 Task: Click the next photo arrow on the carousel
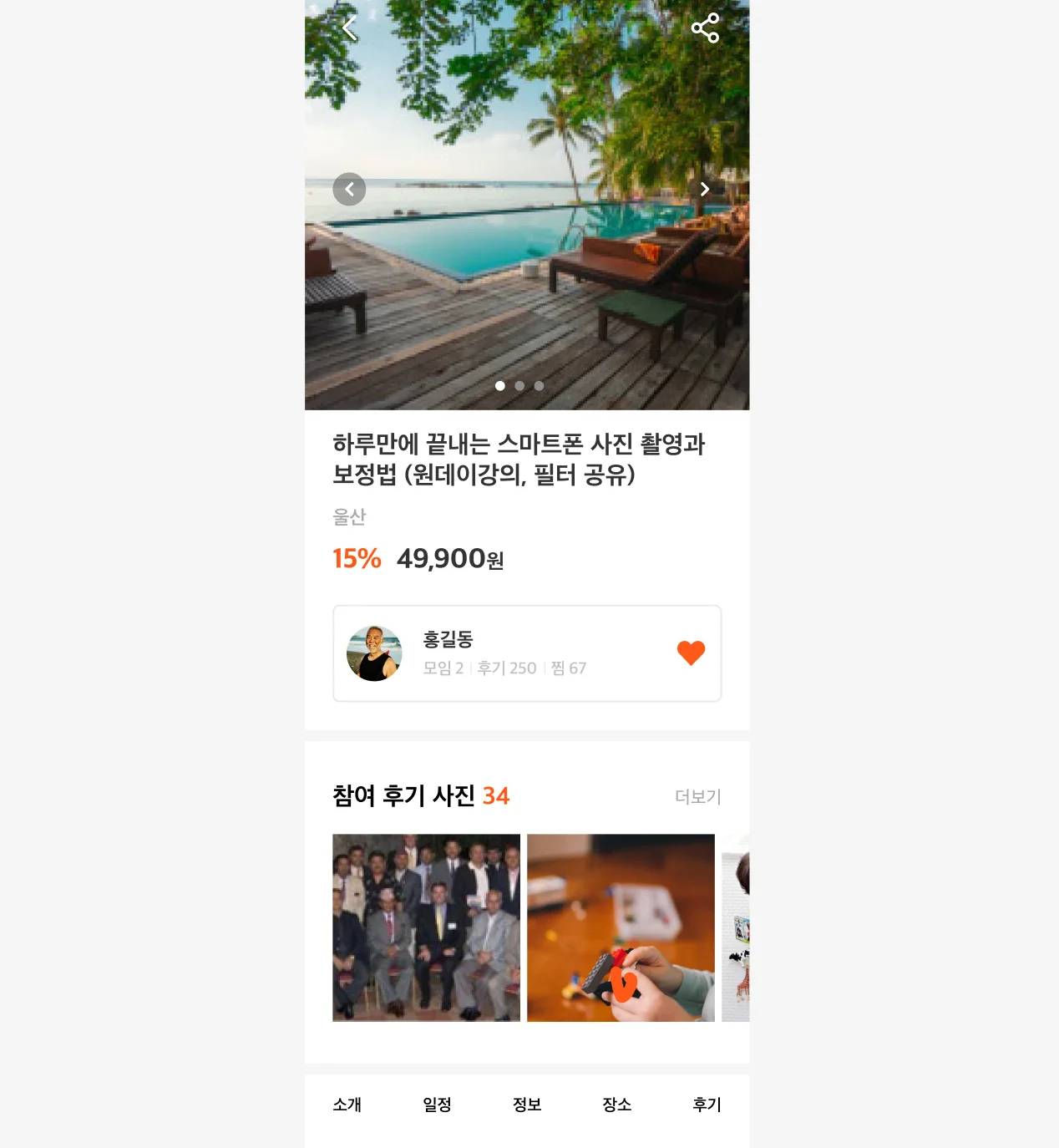706,189
